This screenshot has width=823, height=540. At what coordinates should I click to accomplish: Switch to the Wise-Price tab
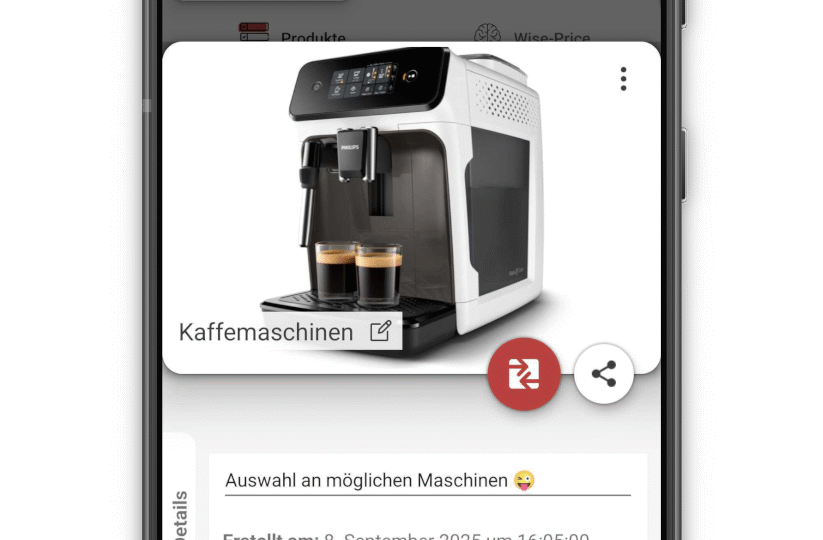[x=531, y=36]
